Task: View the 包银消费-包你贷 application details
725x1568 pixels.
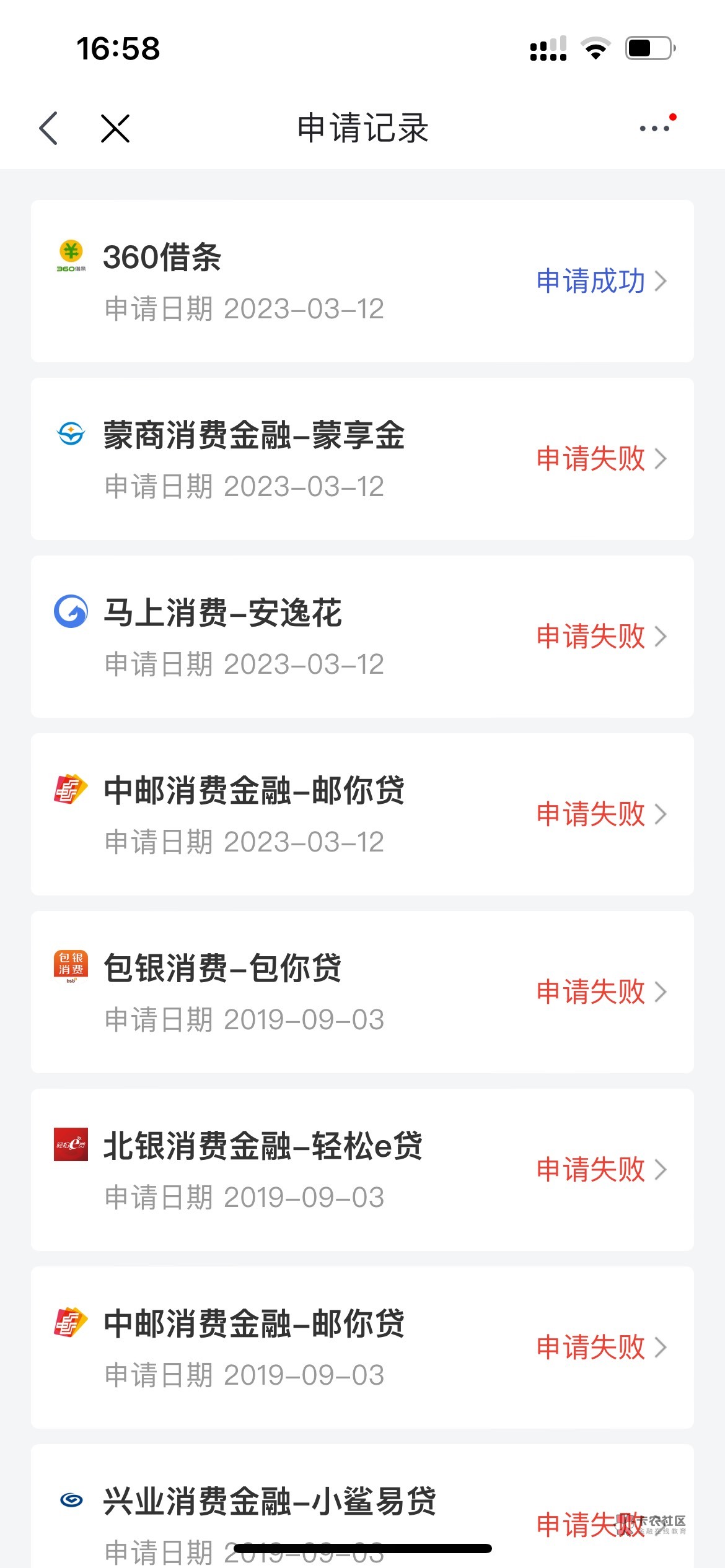Action: 362,992
